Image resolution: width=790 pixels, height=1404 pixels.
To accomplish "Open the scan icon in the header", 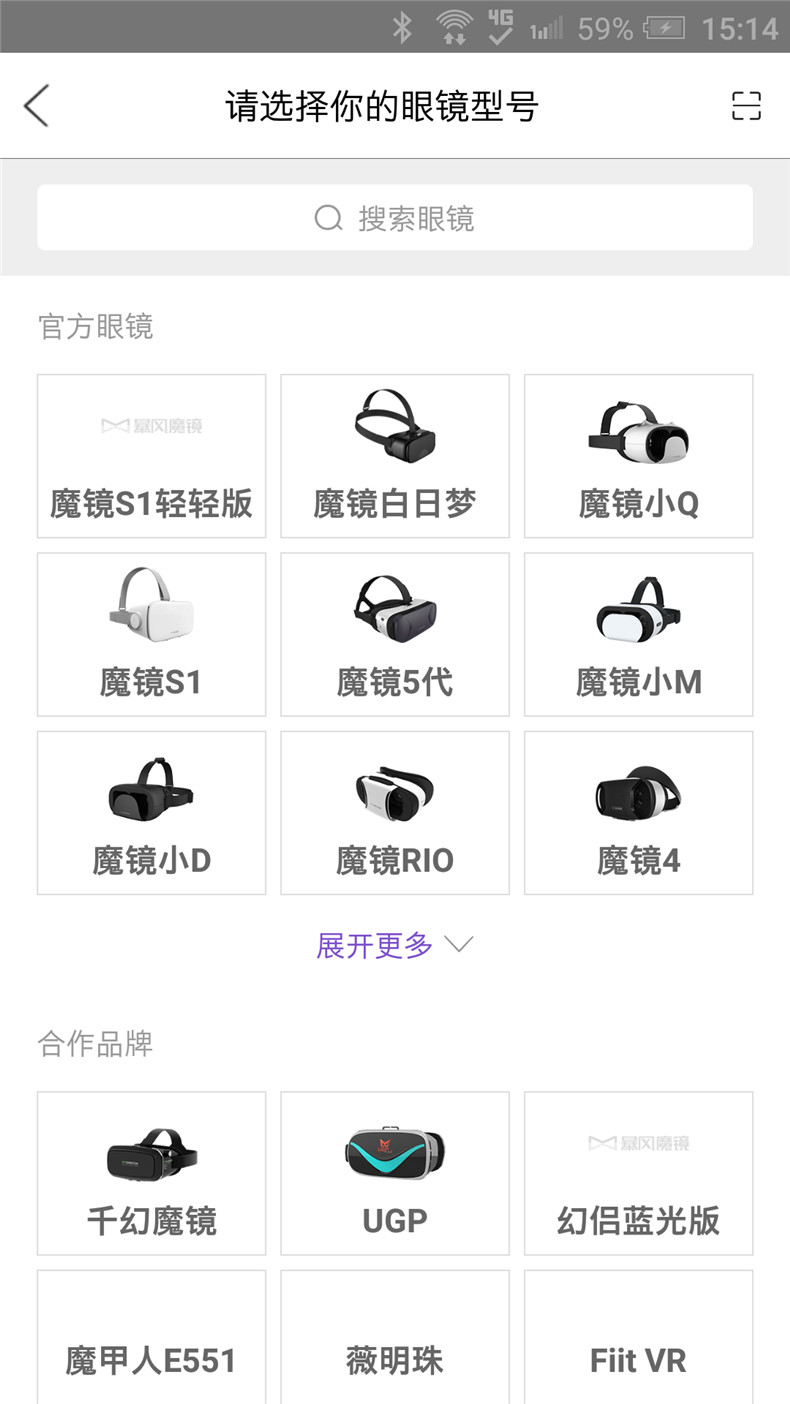I will coord(746,106).
